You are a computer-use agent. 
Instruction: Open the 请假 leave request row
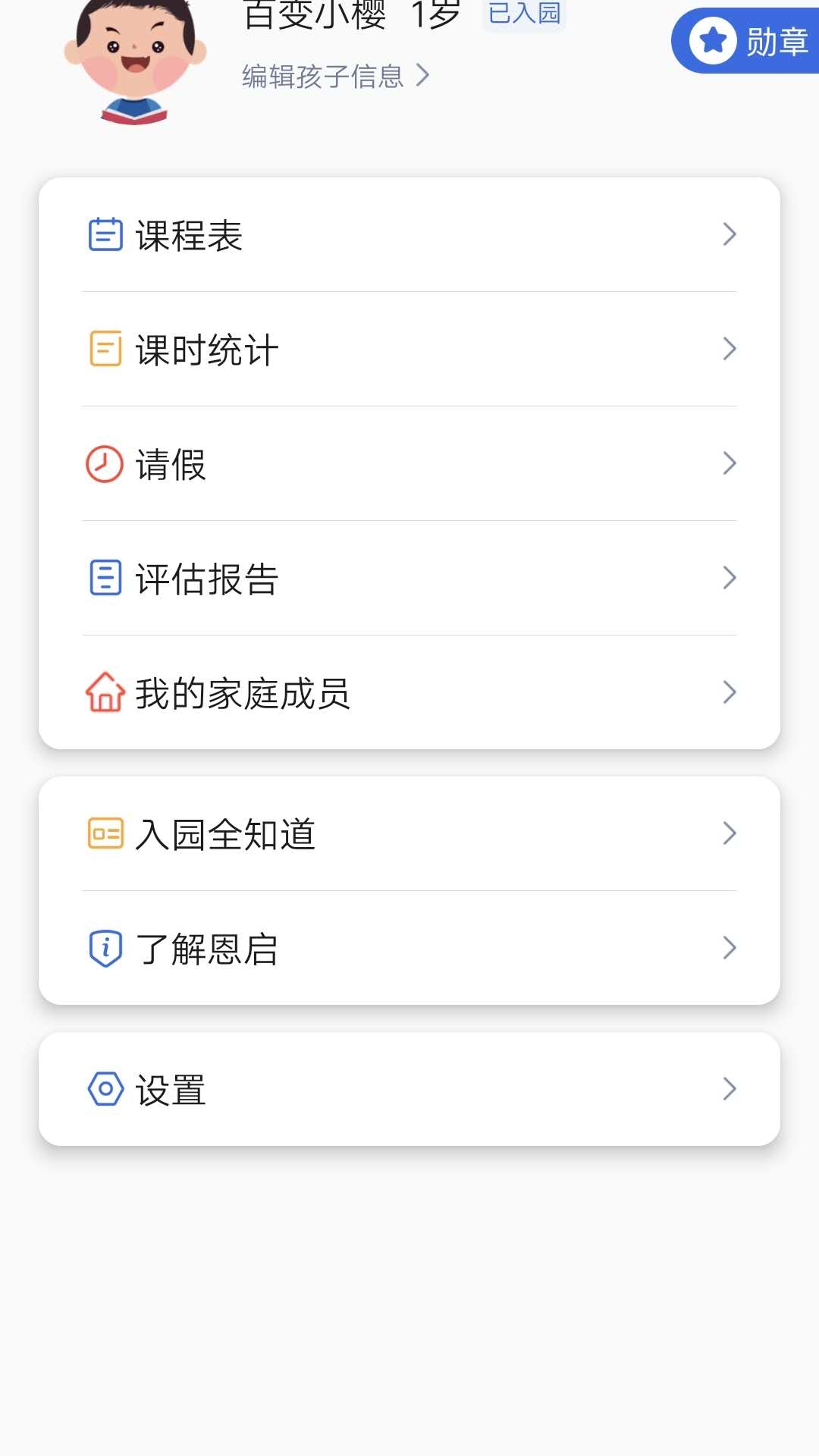(x=409, y=464)
